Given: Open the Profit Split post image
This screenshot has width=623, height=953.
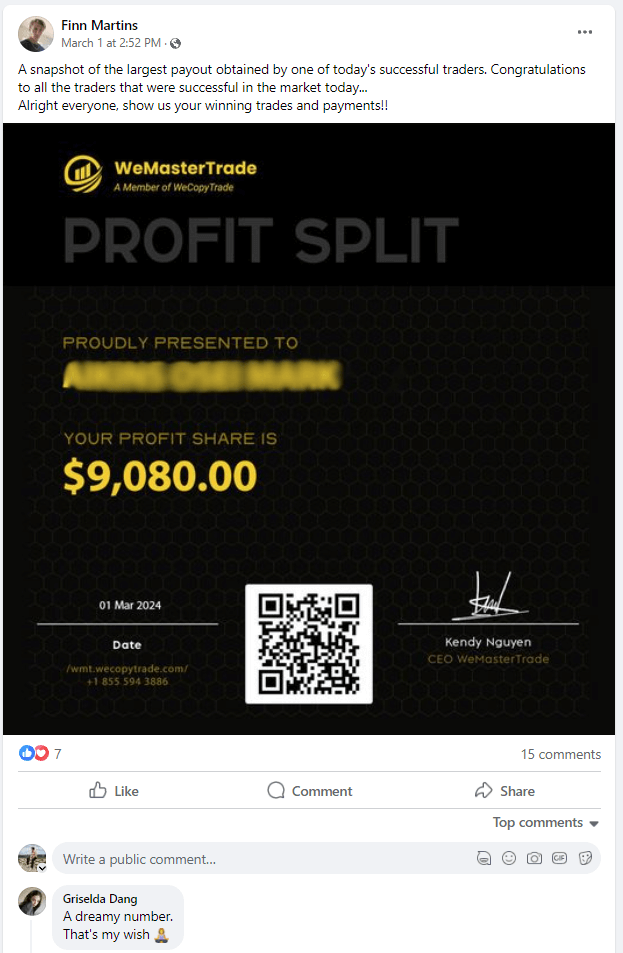Looking at the screenshot, I should click(x=309, y=428).
